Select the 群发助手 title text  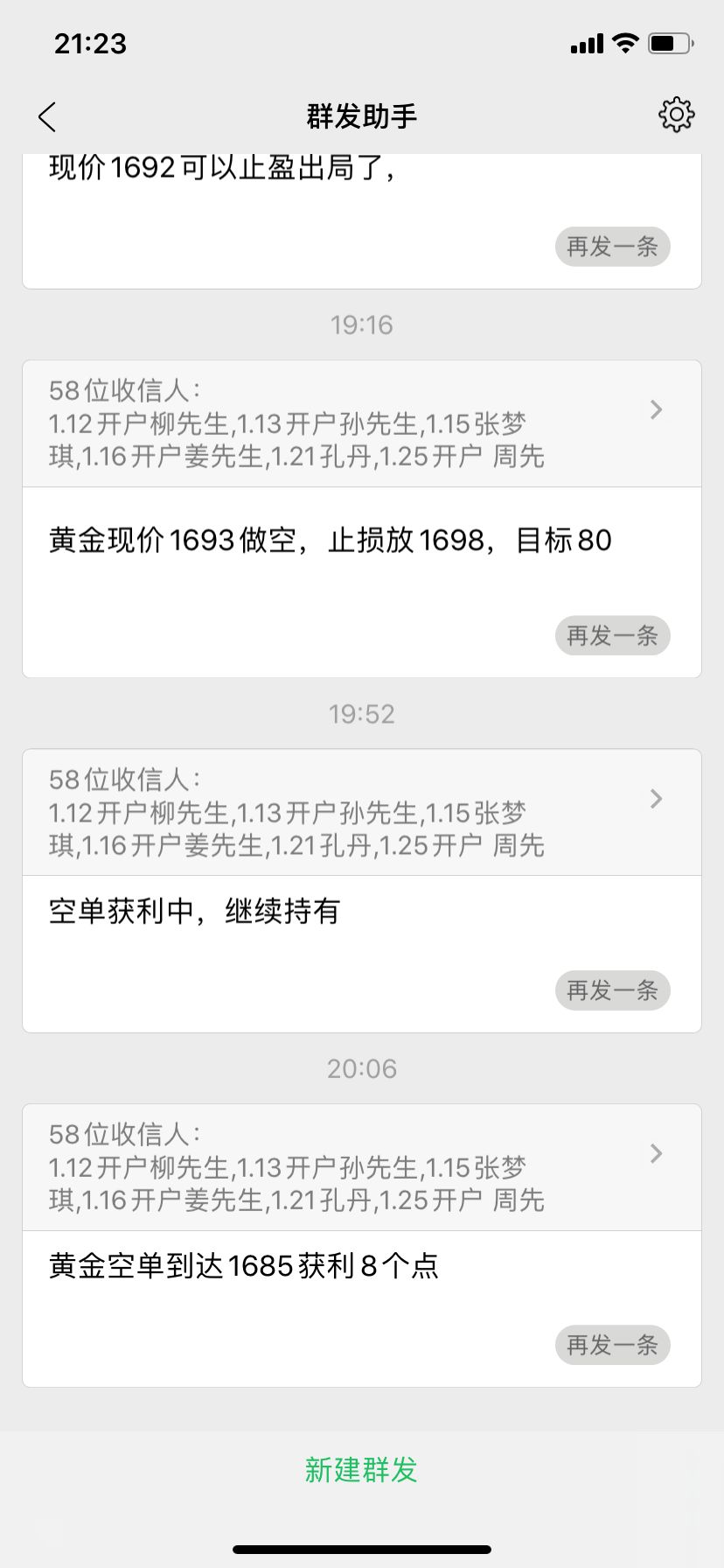click(x=361, y=115)
